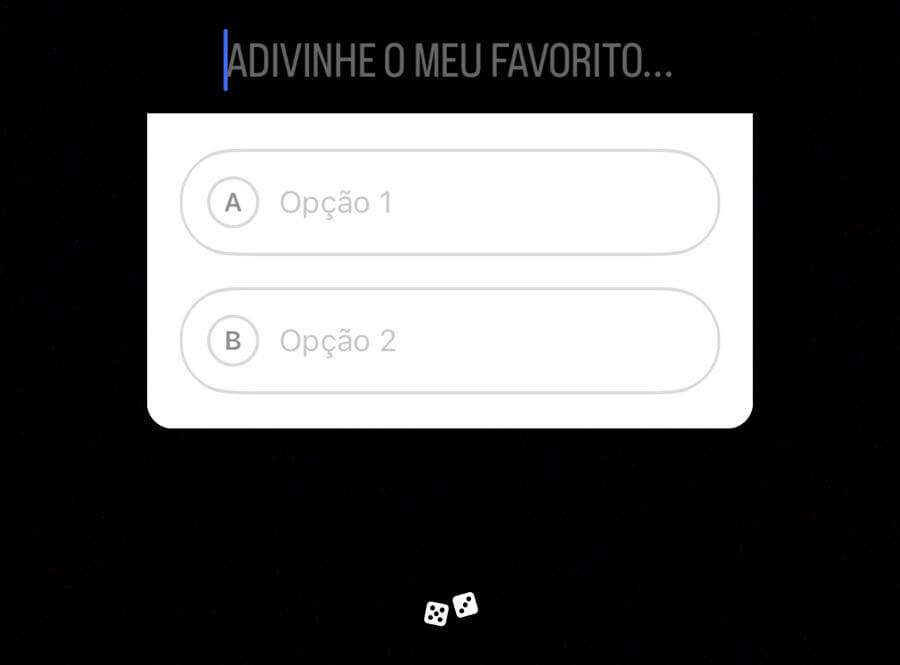This screenshot has width=900, height=665.
Task: Tap the dice for a random question
Action: 450,609
